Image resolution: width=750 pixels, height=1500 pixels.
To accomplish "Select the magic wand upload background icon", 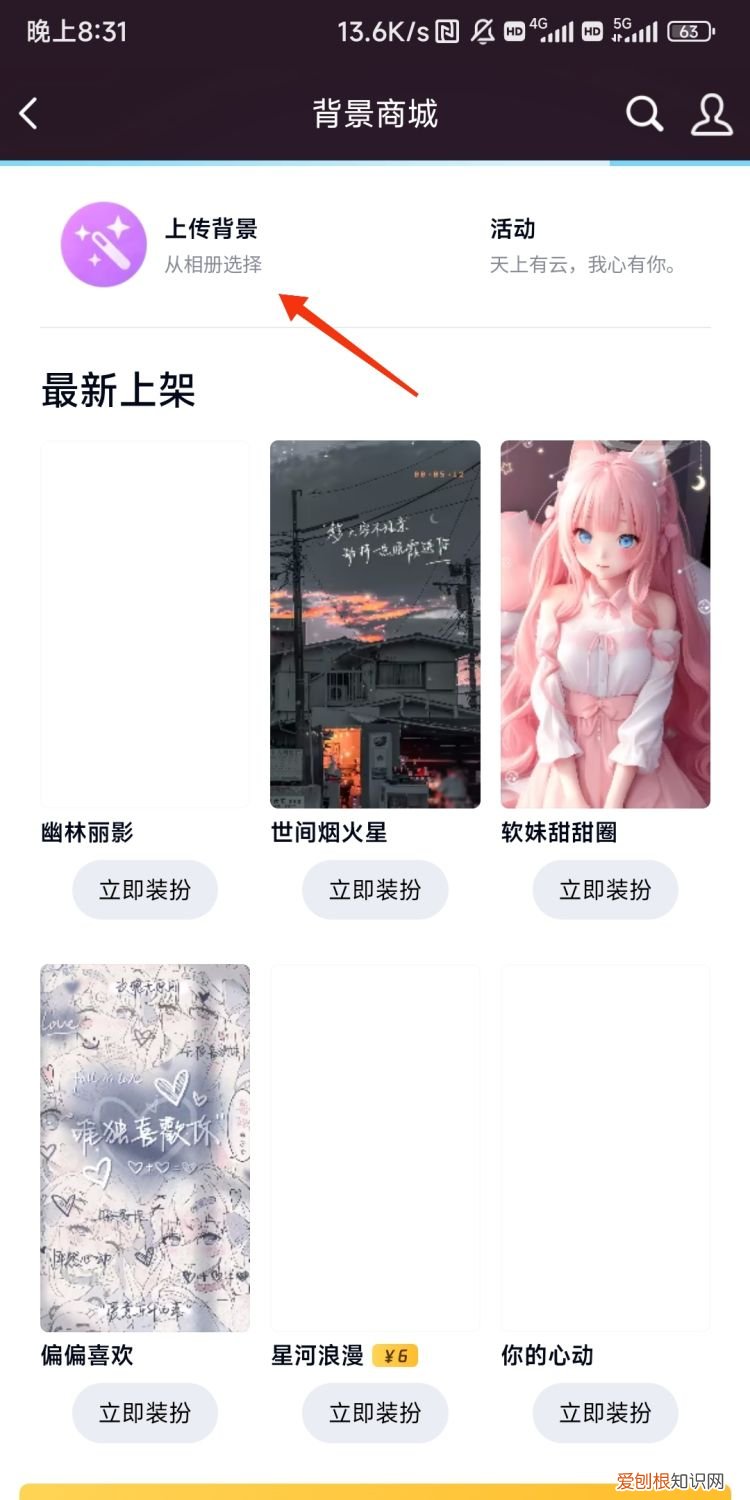I will (x=104, y=243).
